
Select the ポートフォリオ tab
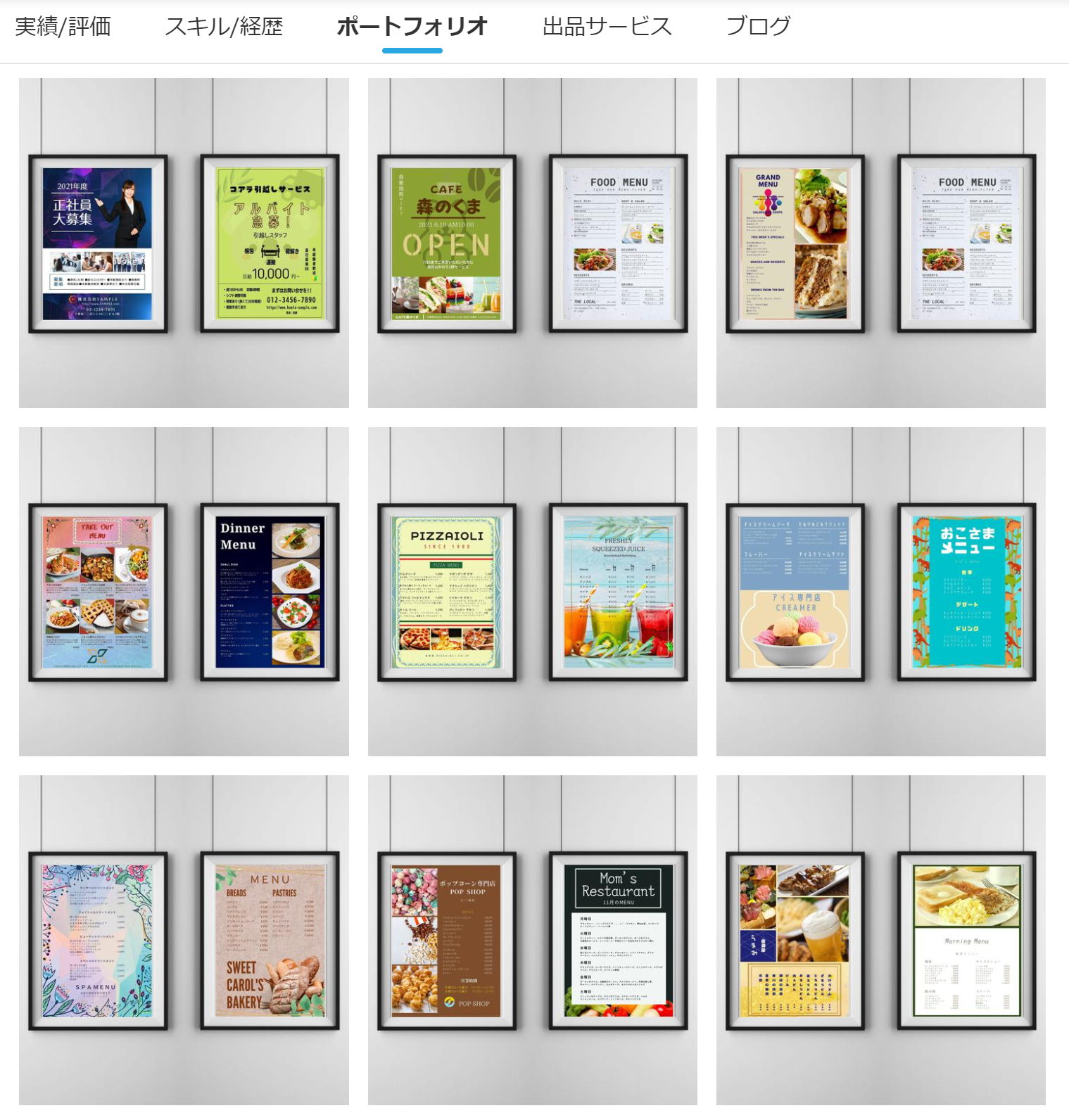pos(412,27)
